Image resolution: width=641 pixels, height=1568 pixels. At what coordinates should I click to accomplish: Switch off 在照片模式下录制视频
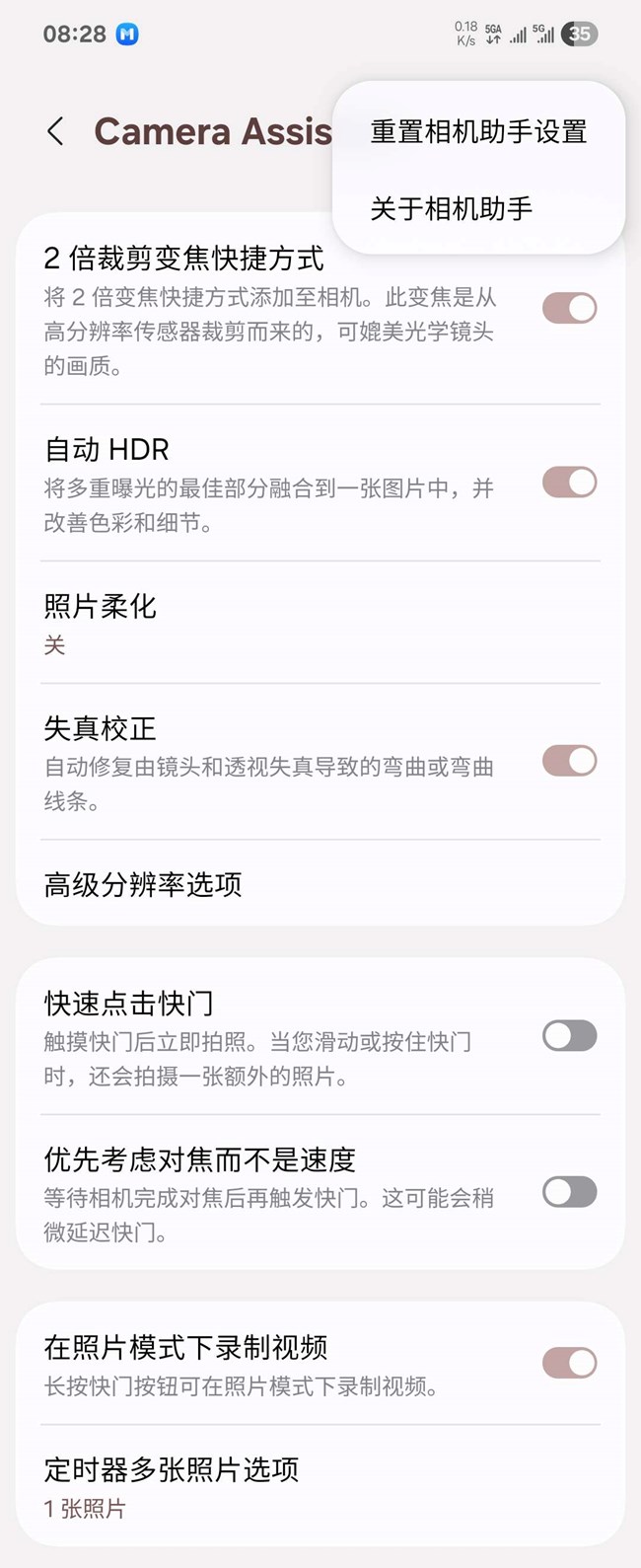[569, 1363]
